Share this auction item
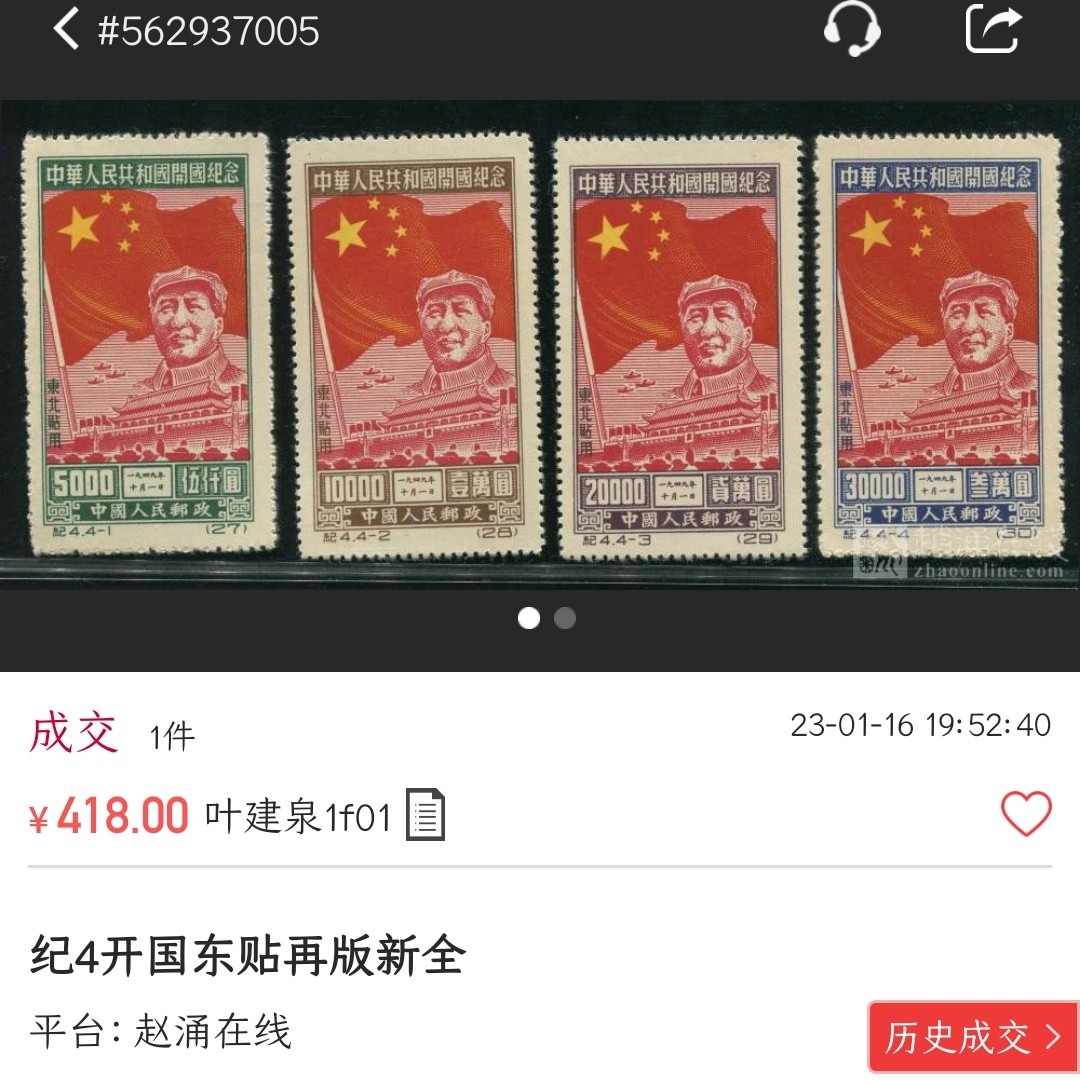Screen dimensions: 1080x1080 993,30
